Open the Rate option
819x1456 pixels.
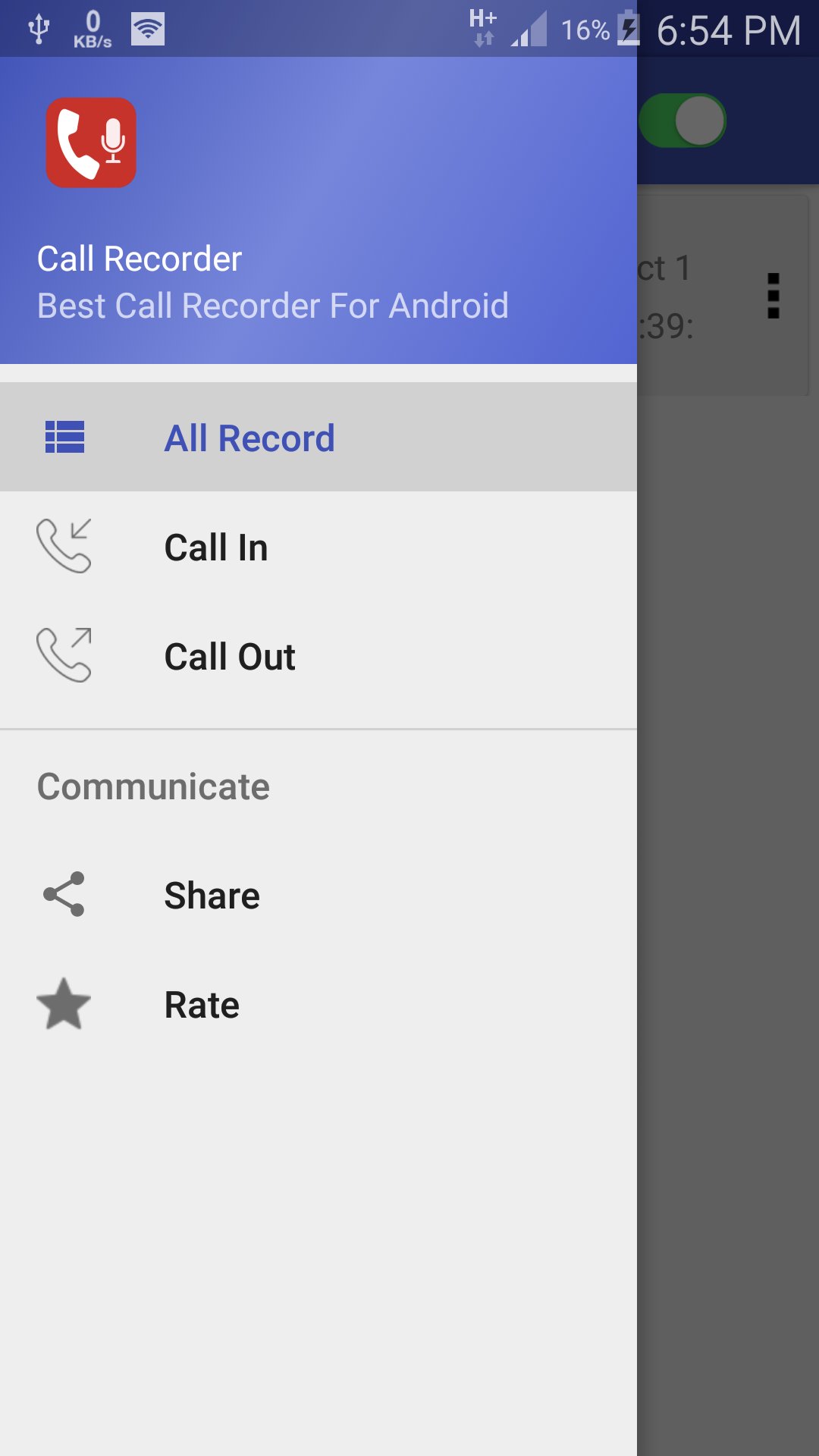click(200, 1004)
